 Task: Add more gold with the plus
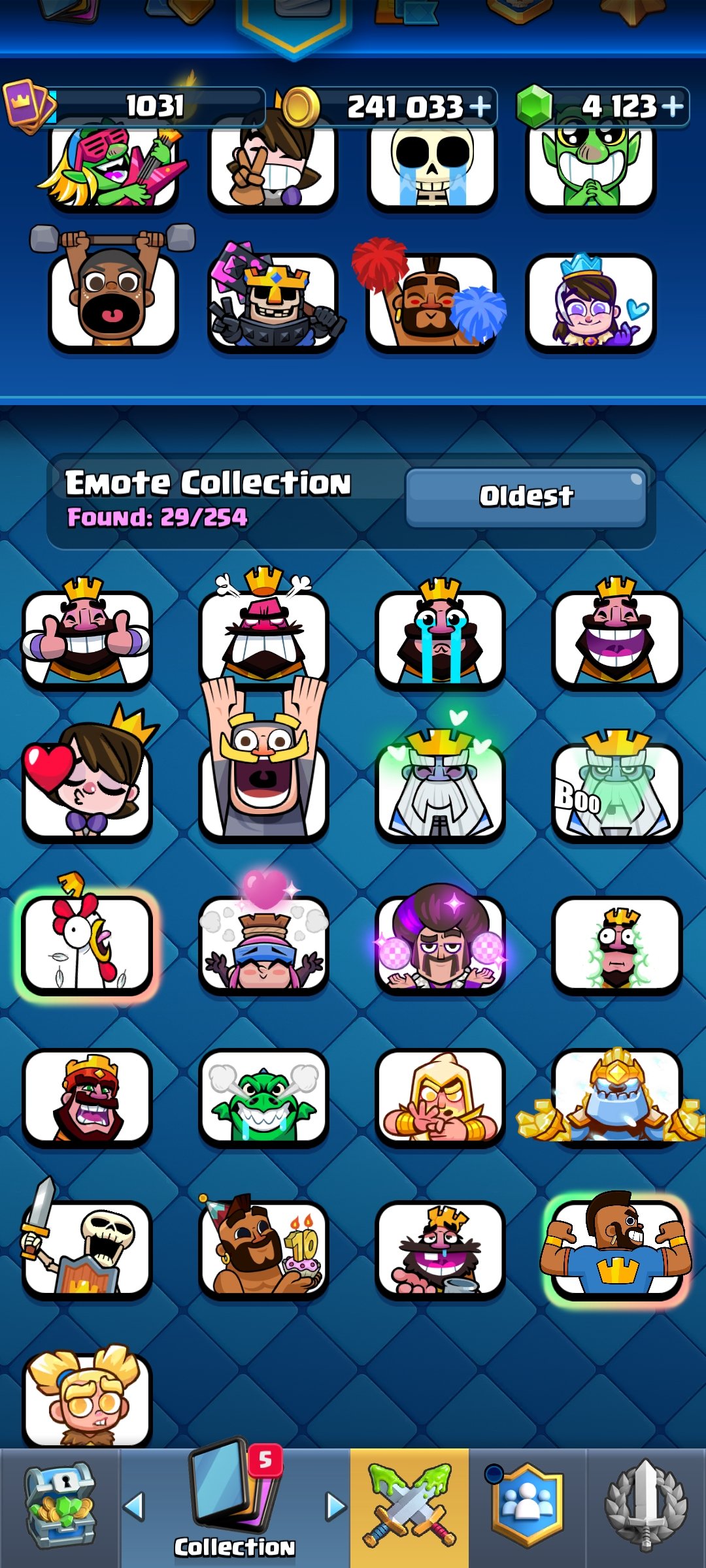[x=480, y=106]
